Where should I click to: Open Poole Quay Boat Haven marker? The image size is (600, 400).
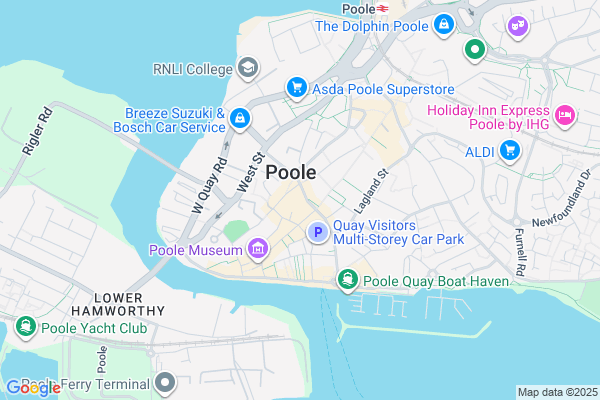point(347,281)
